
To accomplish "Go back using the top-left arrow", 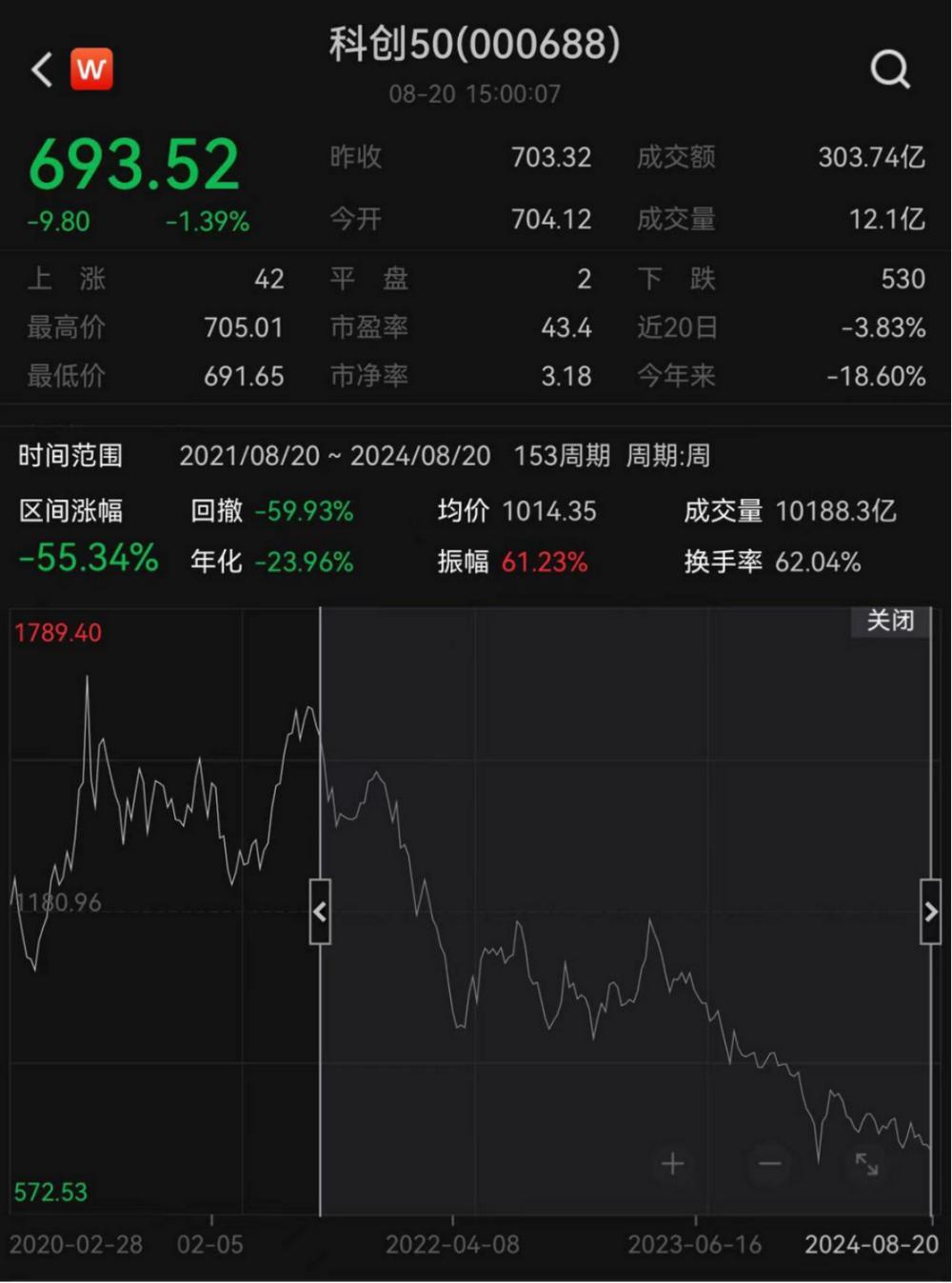I will 42,69.
